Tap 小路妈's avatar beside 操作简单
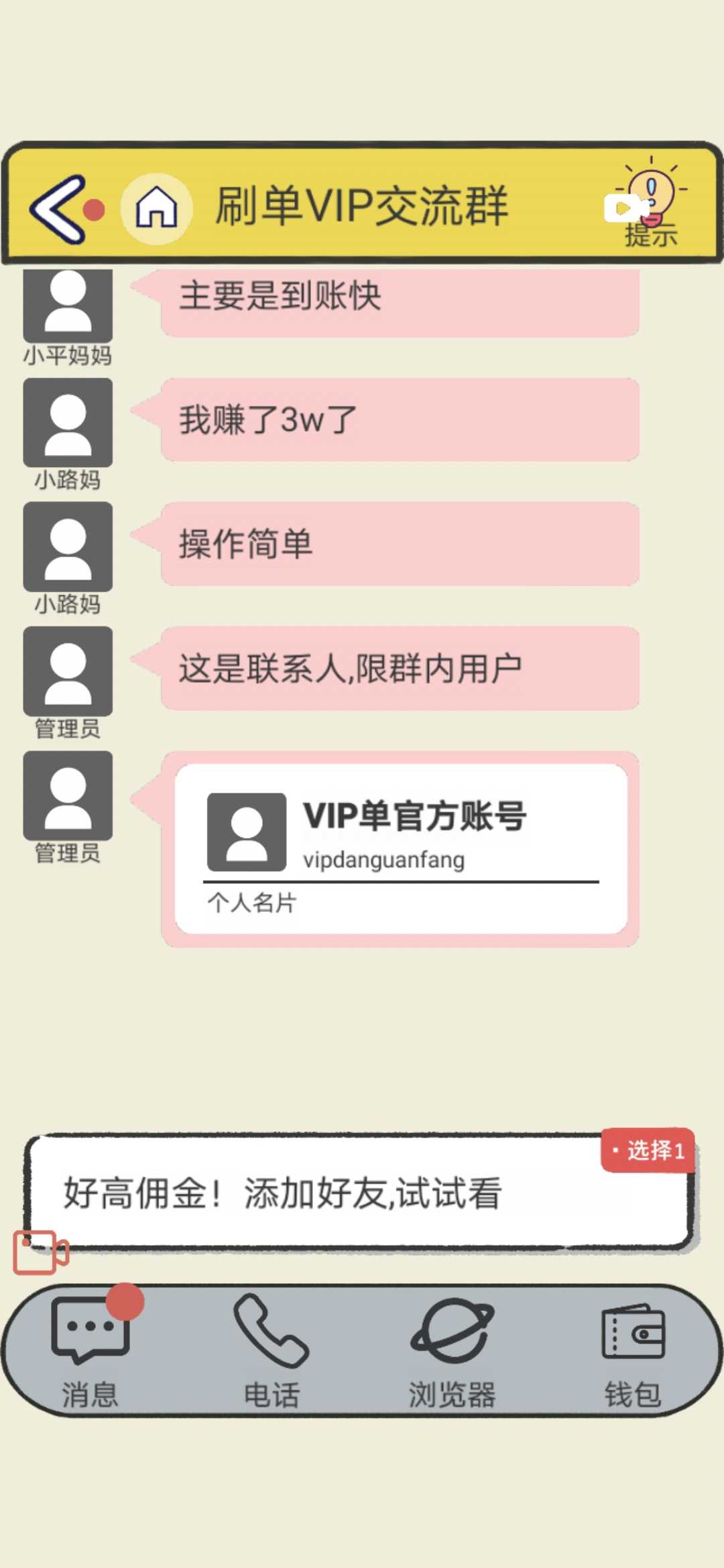This screenshot has height=1568, width=724. tap(67, 546)
